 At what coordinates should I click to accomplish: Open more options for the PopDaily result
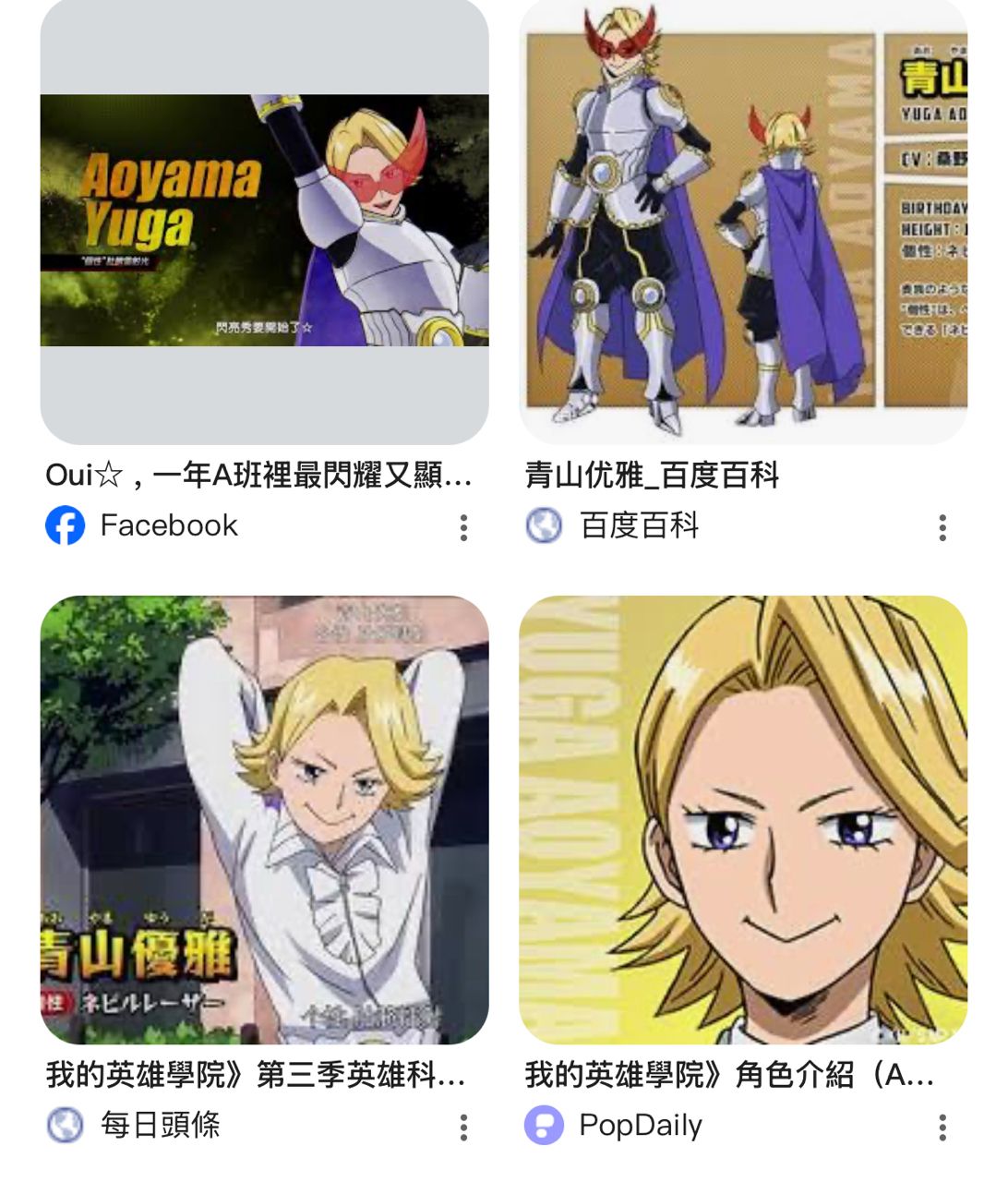tap(942, 1127)
